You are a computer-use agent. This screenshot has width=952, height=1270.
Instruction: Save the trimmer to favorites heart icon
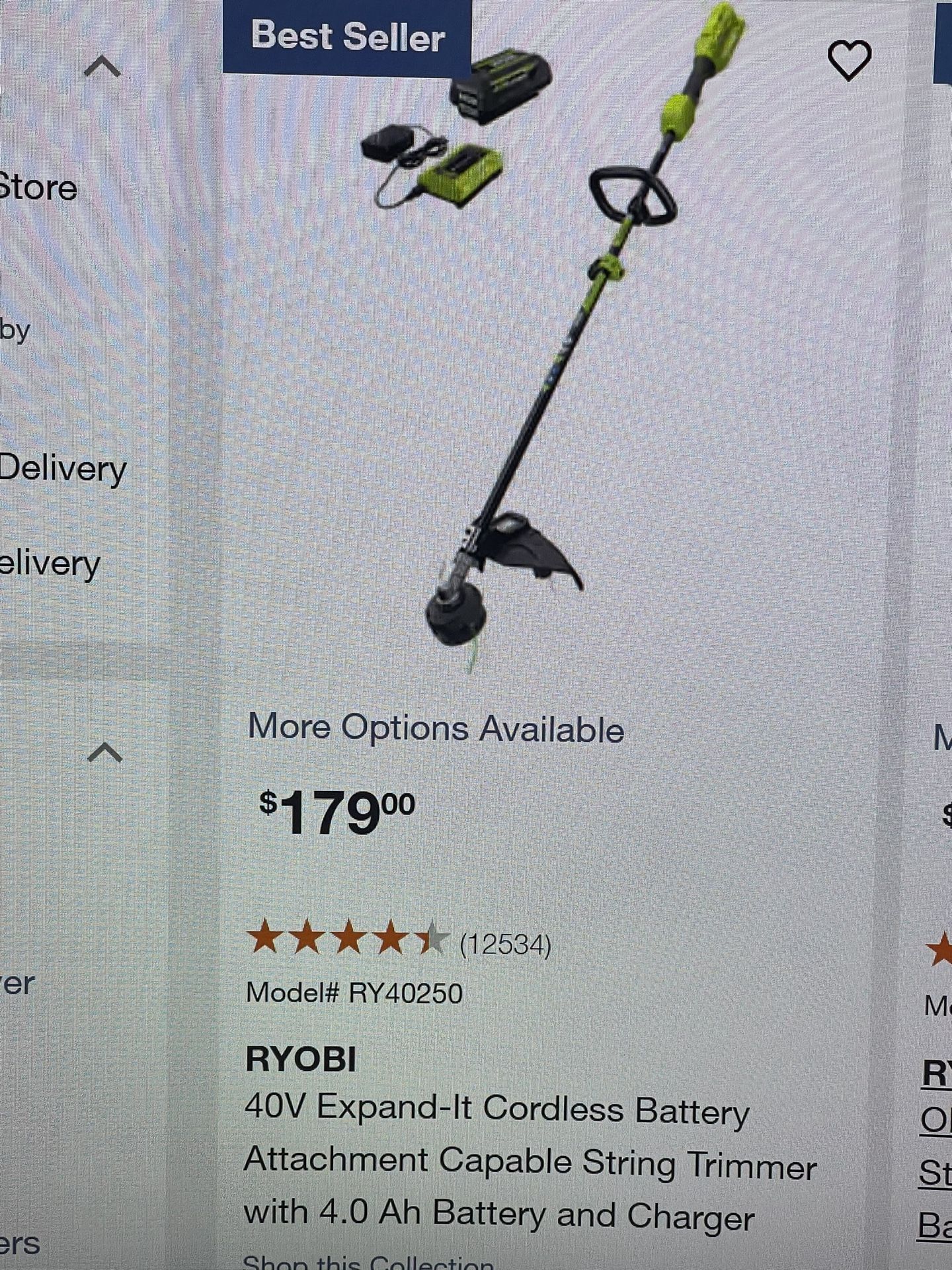click(848, 60)
